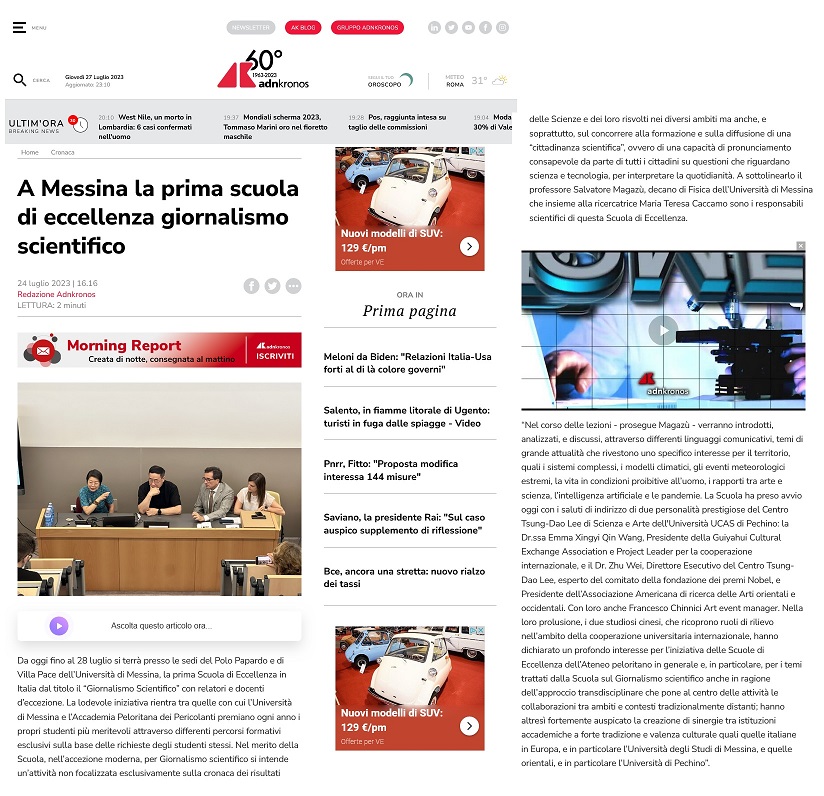Share the article on Twitter
Screen dimensions: 824x796
tap(272, 286)
